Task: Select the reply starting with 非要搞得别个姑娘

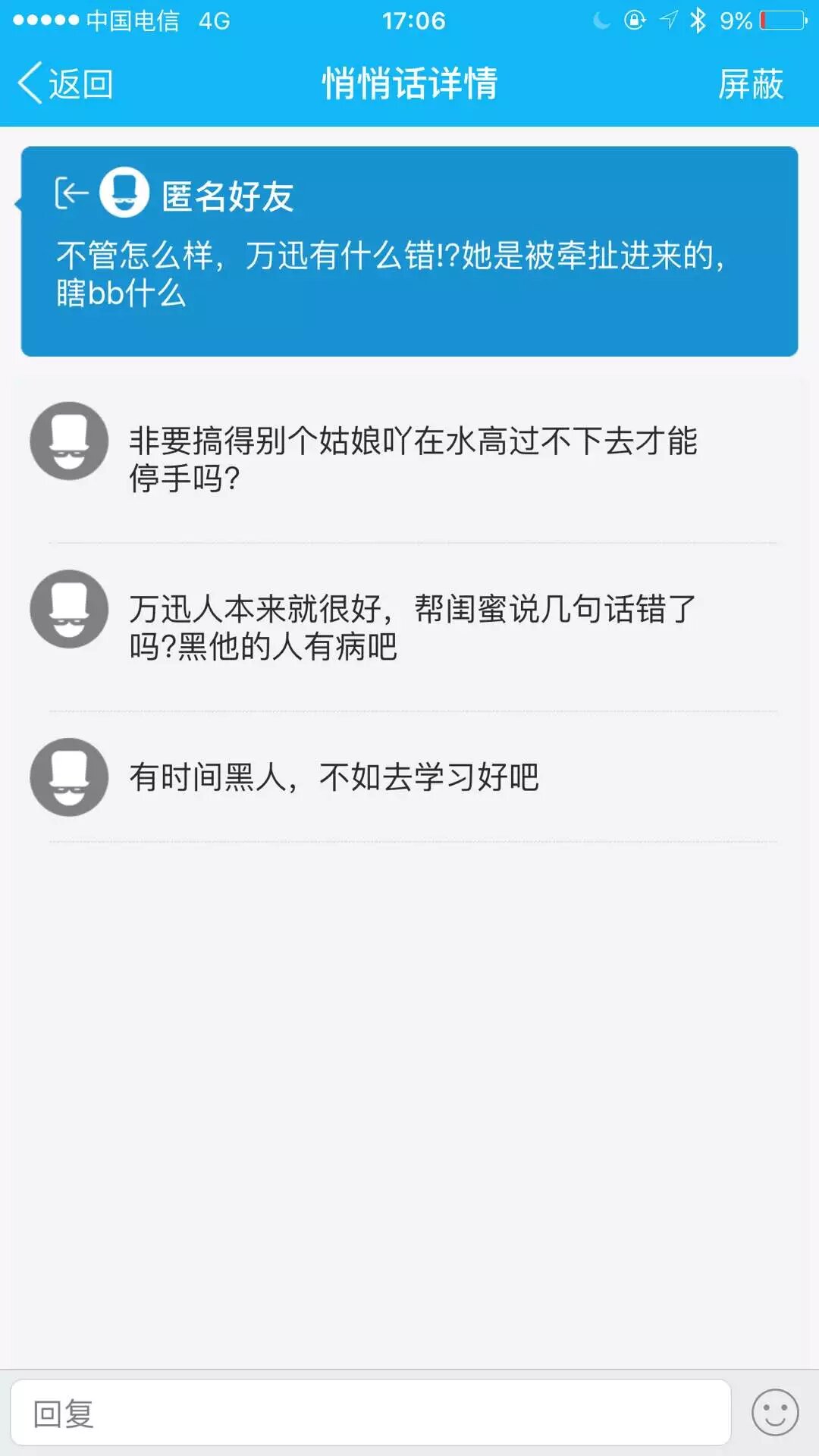Action: click(413, 459)
